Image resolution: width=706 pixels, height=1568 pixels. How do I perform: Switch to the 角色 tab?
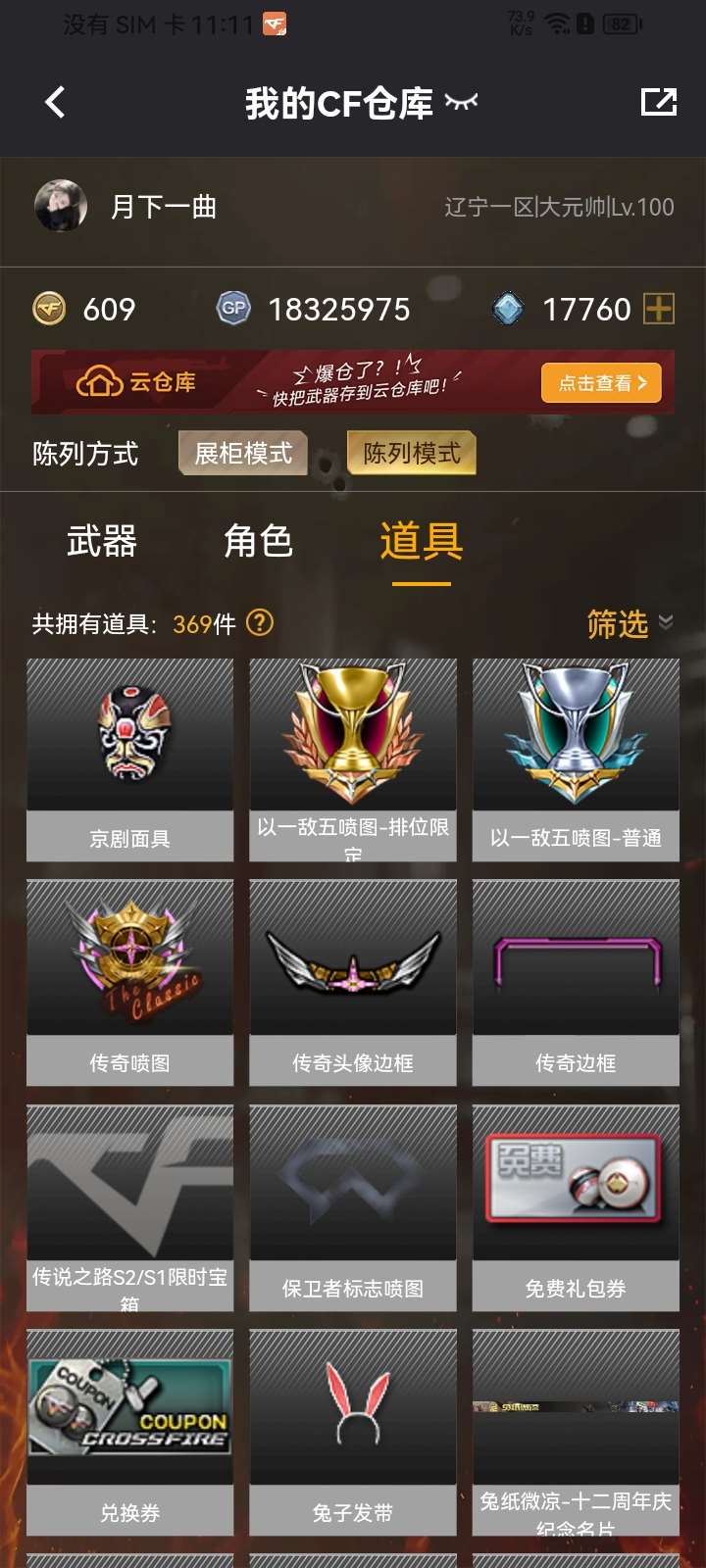point(259,541)
